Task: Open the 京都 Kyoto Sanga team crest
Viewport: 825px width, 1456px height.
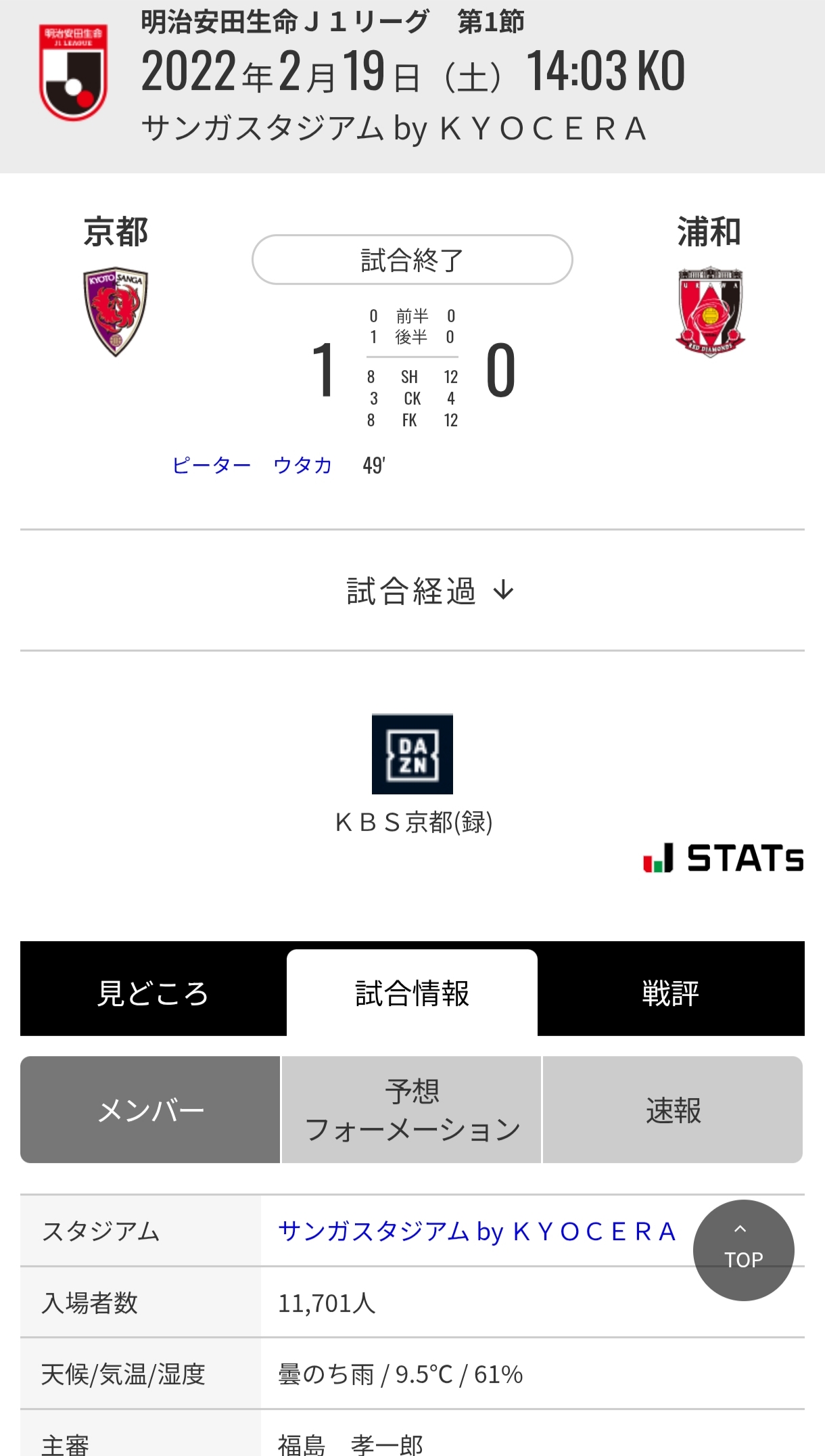Action: (116, 311)
